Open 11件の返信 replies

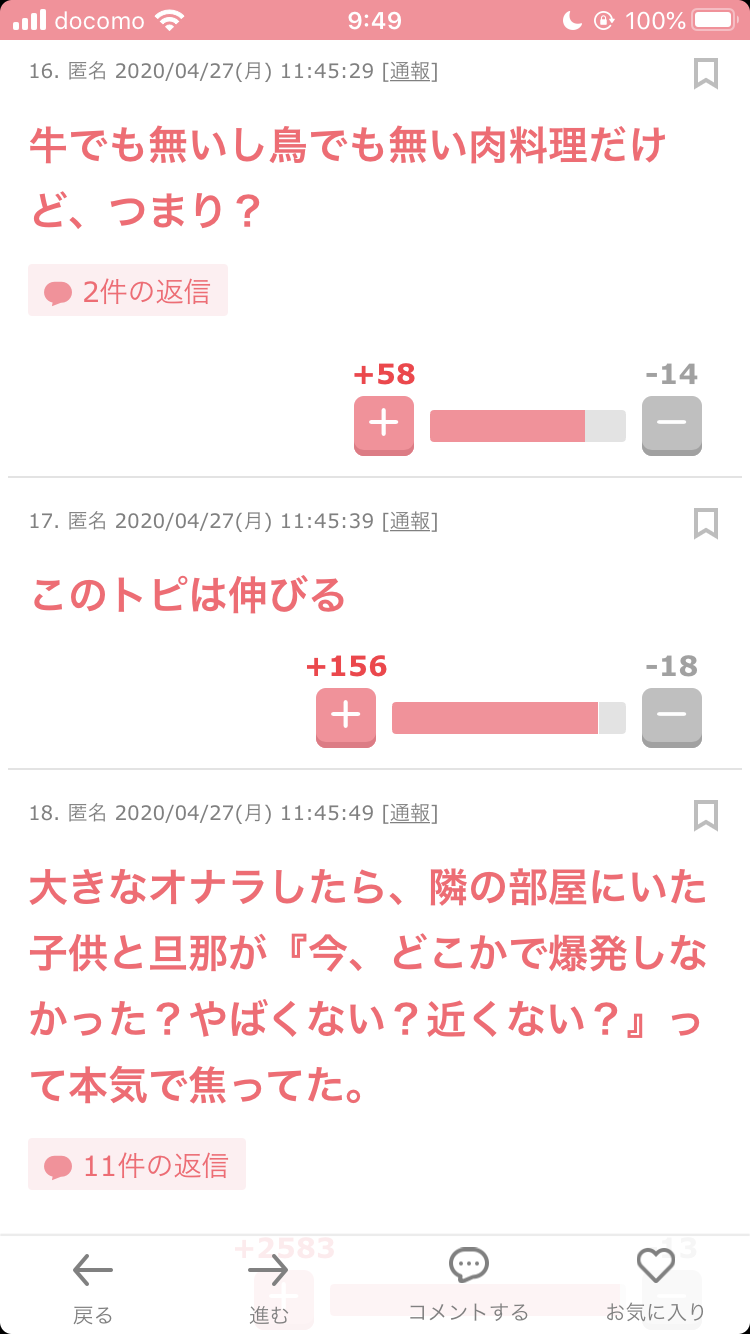coord(137,1165)
